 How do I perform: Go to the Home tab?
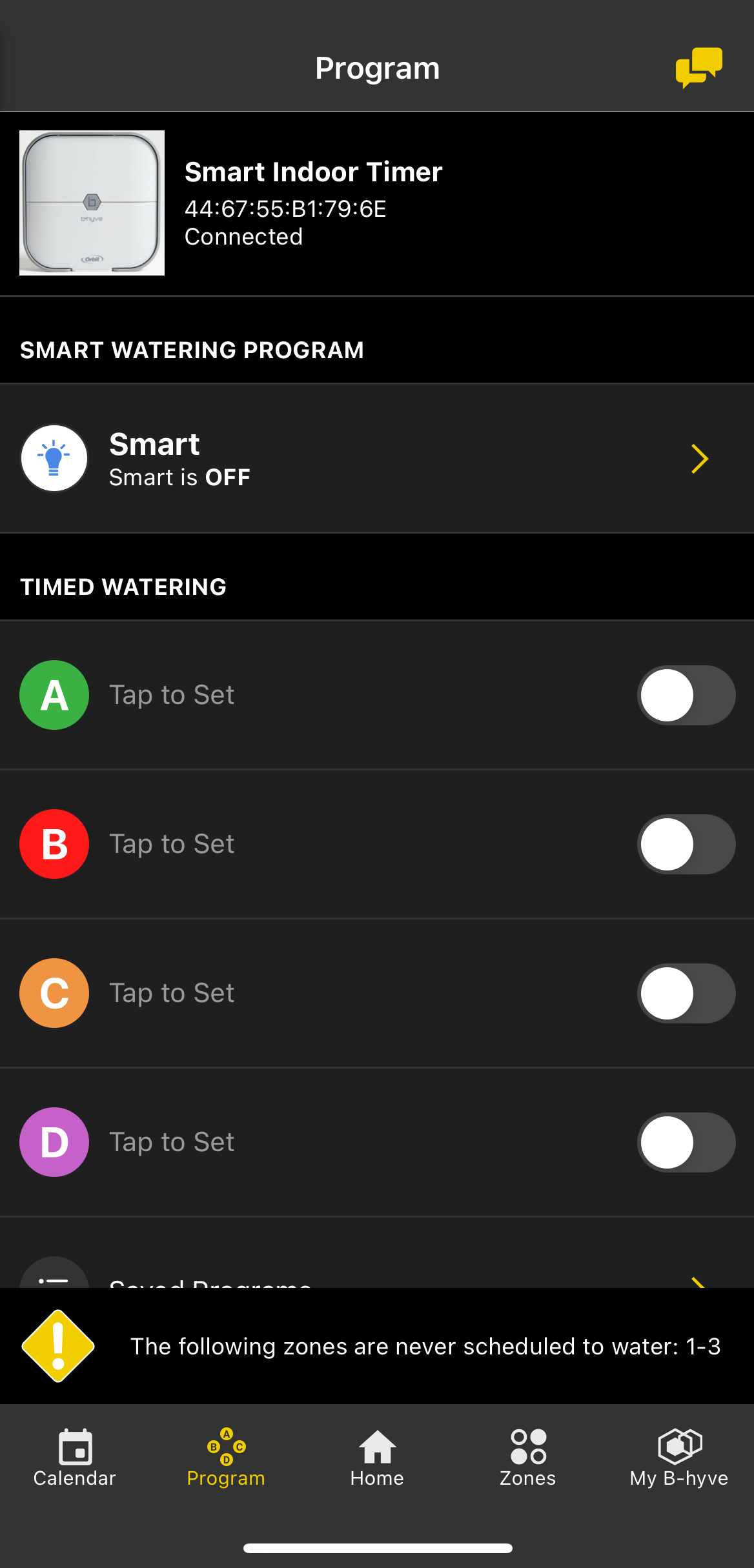coord(377,1458)
